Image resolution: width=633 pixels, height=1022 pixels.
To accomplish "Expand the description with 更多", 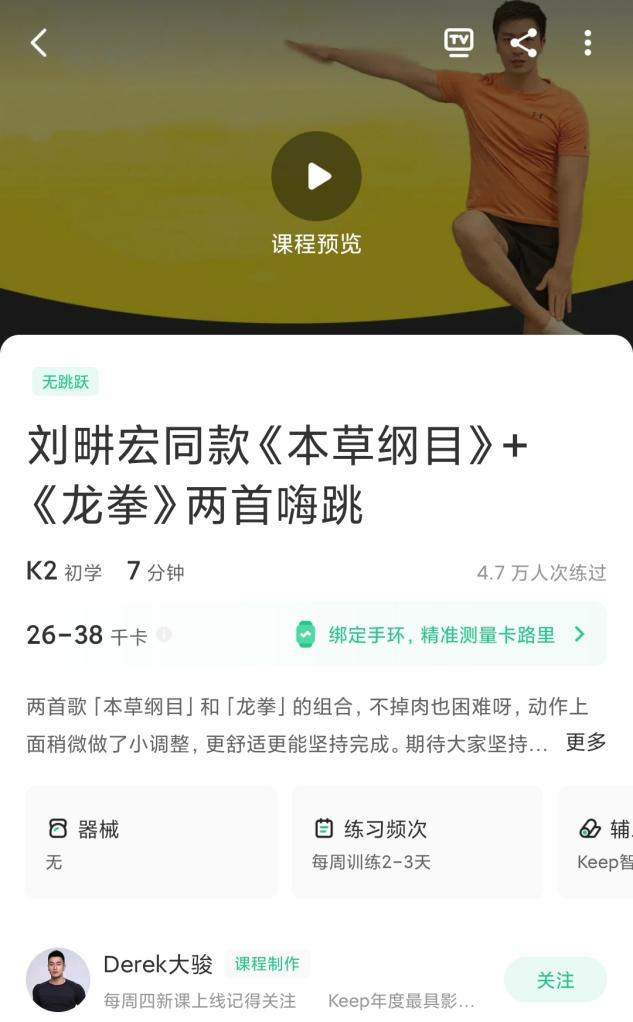I will (586, 742).
